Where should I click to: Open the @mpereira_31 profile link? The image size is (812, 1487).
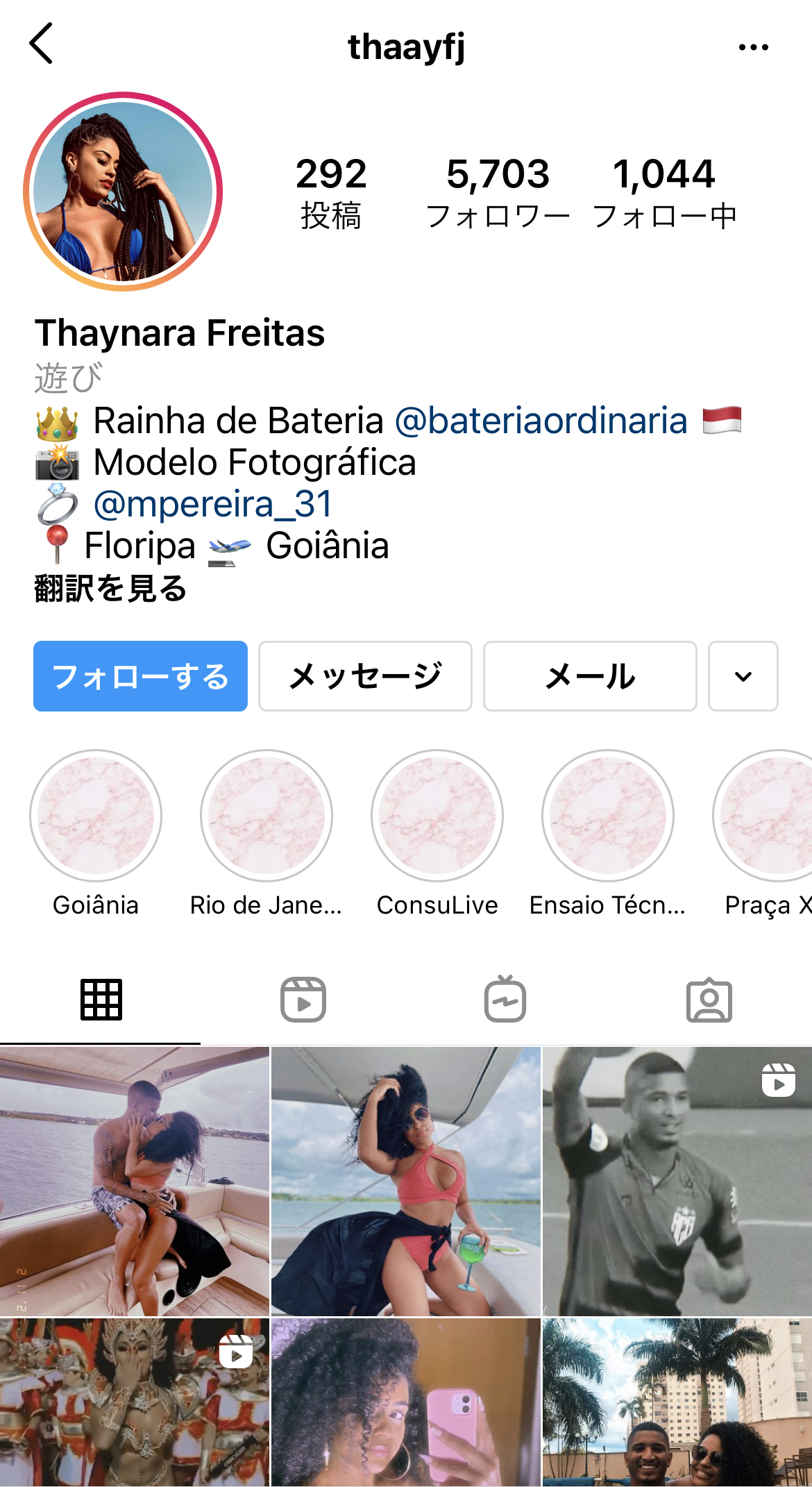click(213, 504)
